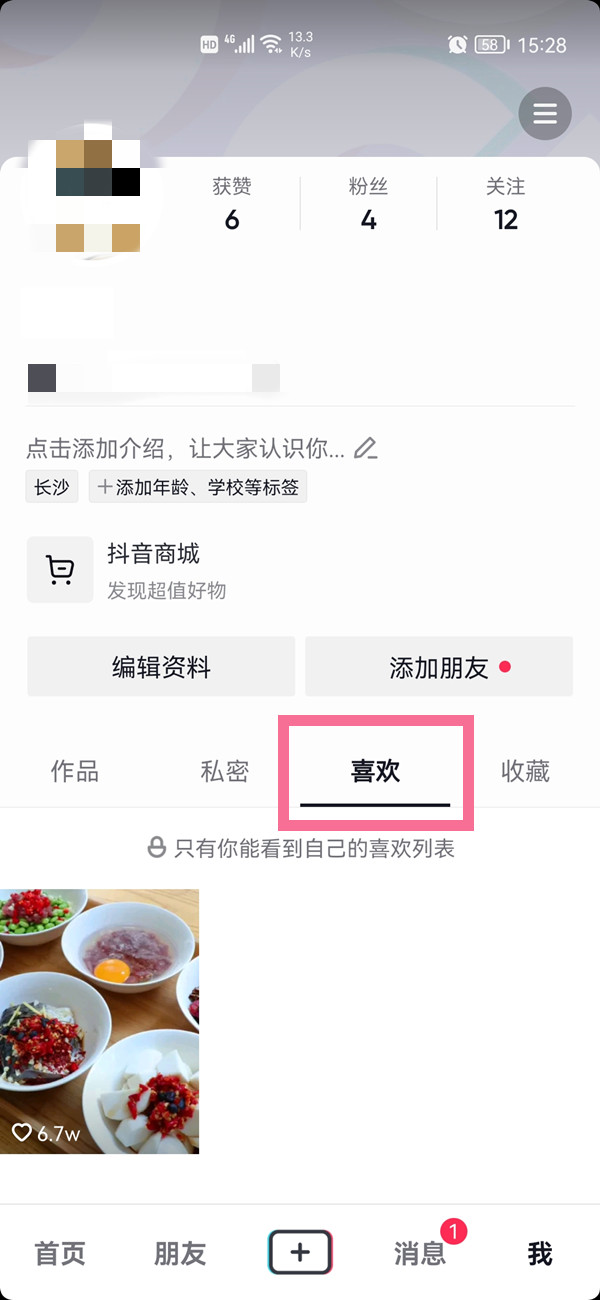Add age and school tags (添加年龄、学校等标签)
The height and width of the screenshot is (1300, 600).
(x=198, y=487)
